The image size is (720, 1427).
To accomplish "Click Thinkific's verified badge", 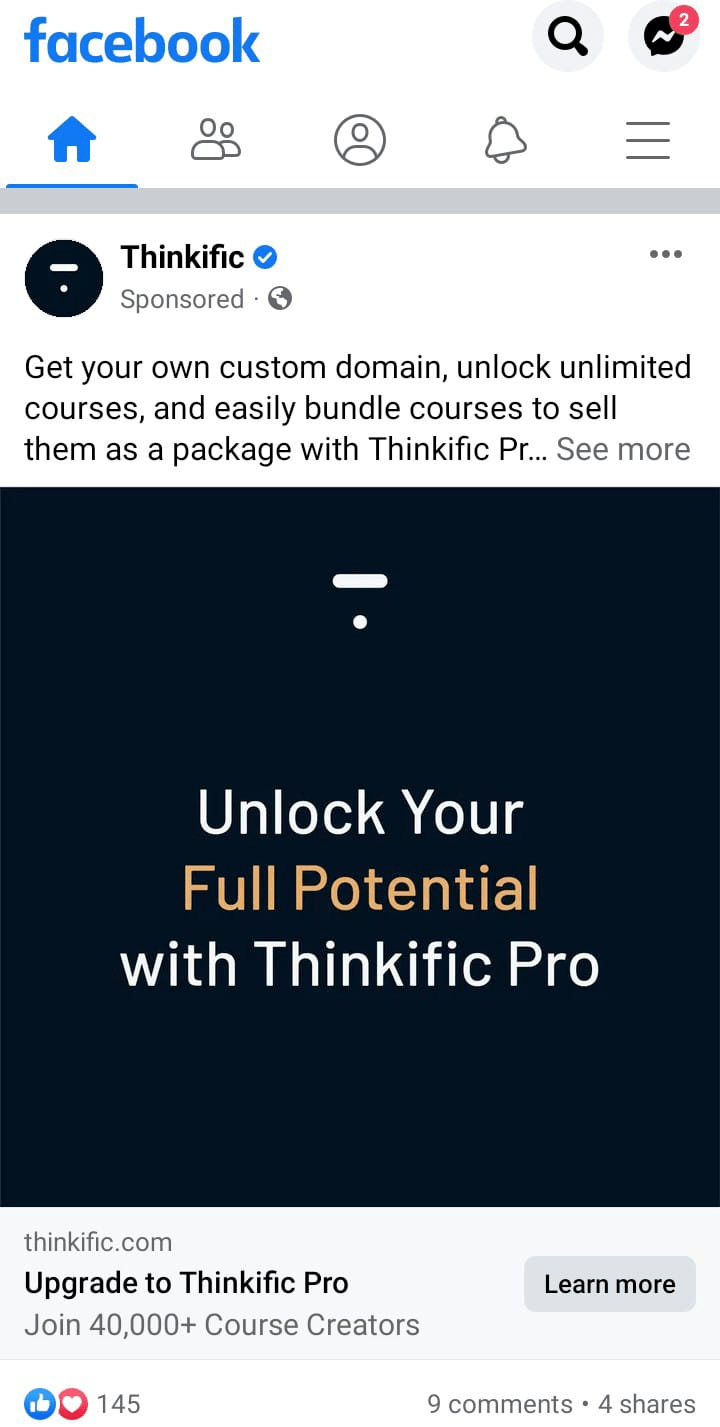I will point(264,257).
